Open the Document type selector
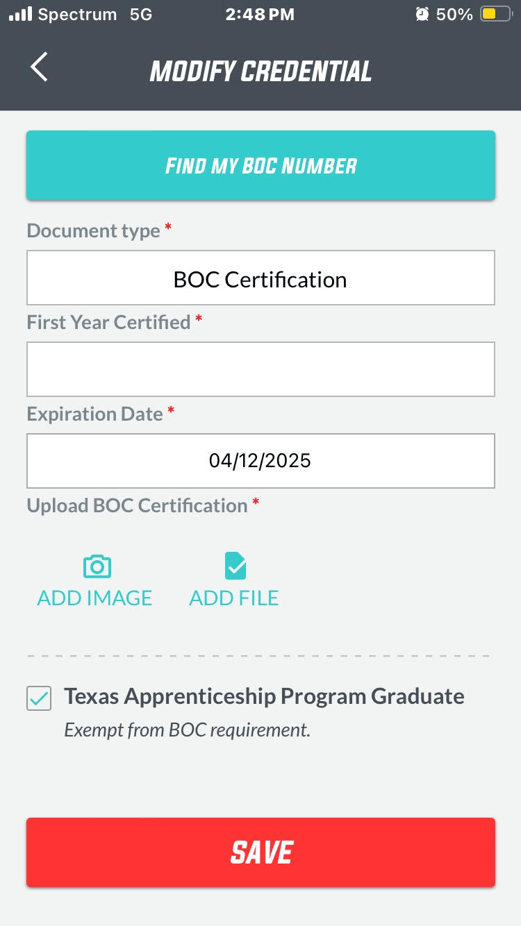Viewport: 521px width, 926px height. [x=260, y=278]
